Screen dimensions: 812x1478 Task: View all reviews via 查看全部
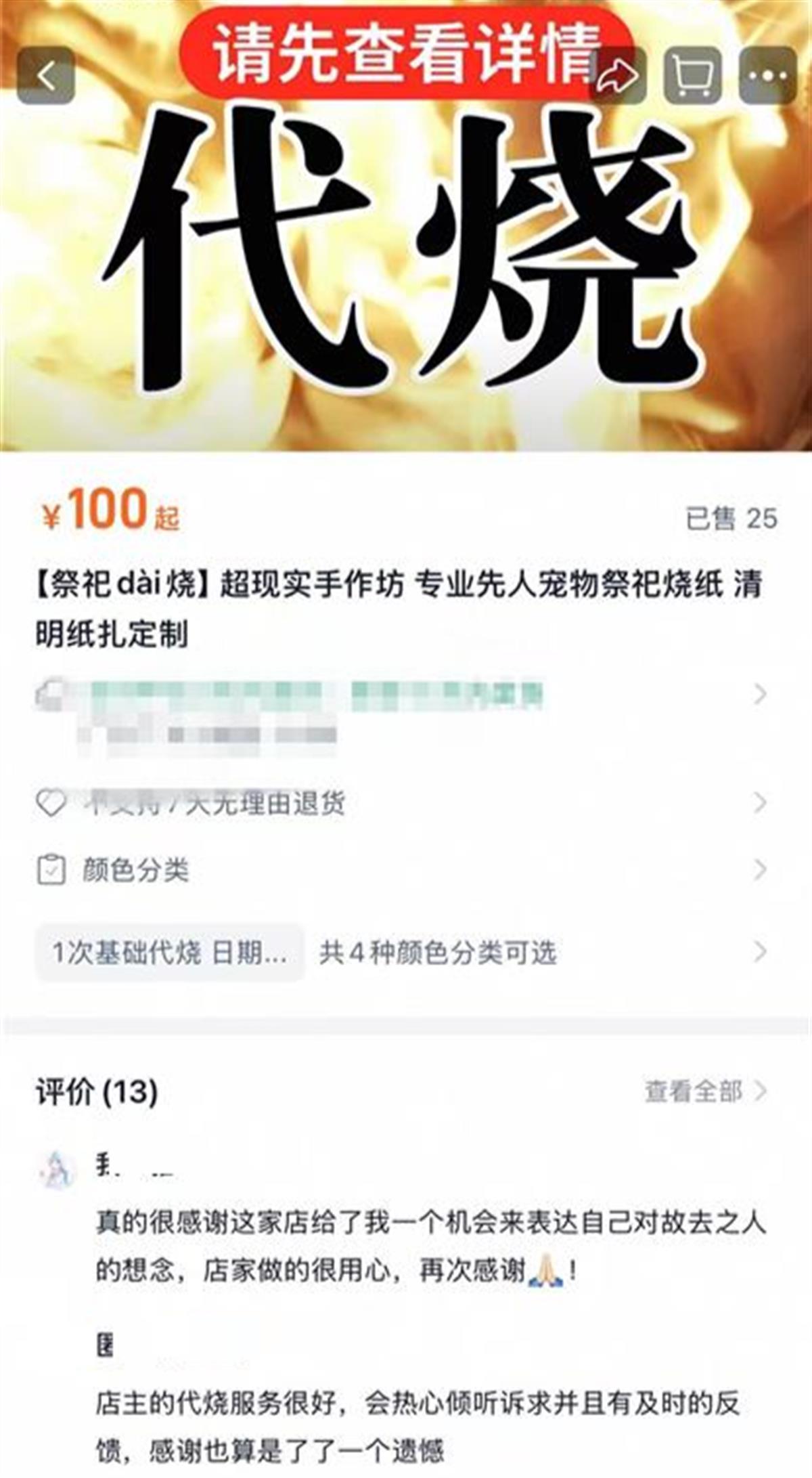pos(704,1091)
